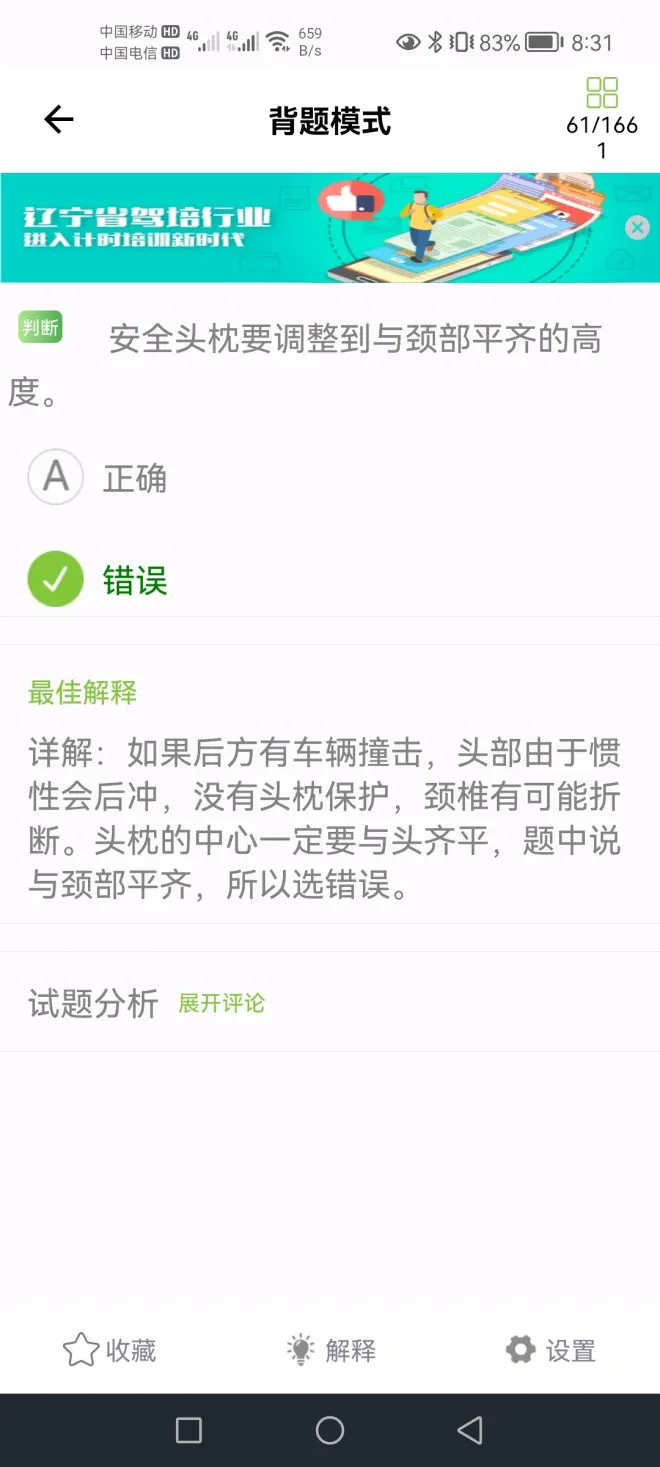Open 设置 settings
The image size is (660, 1467).
tap(551, 1350)
